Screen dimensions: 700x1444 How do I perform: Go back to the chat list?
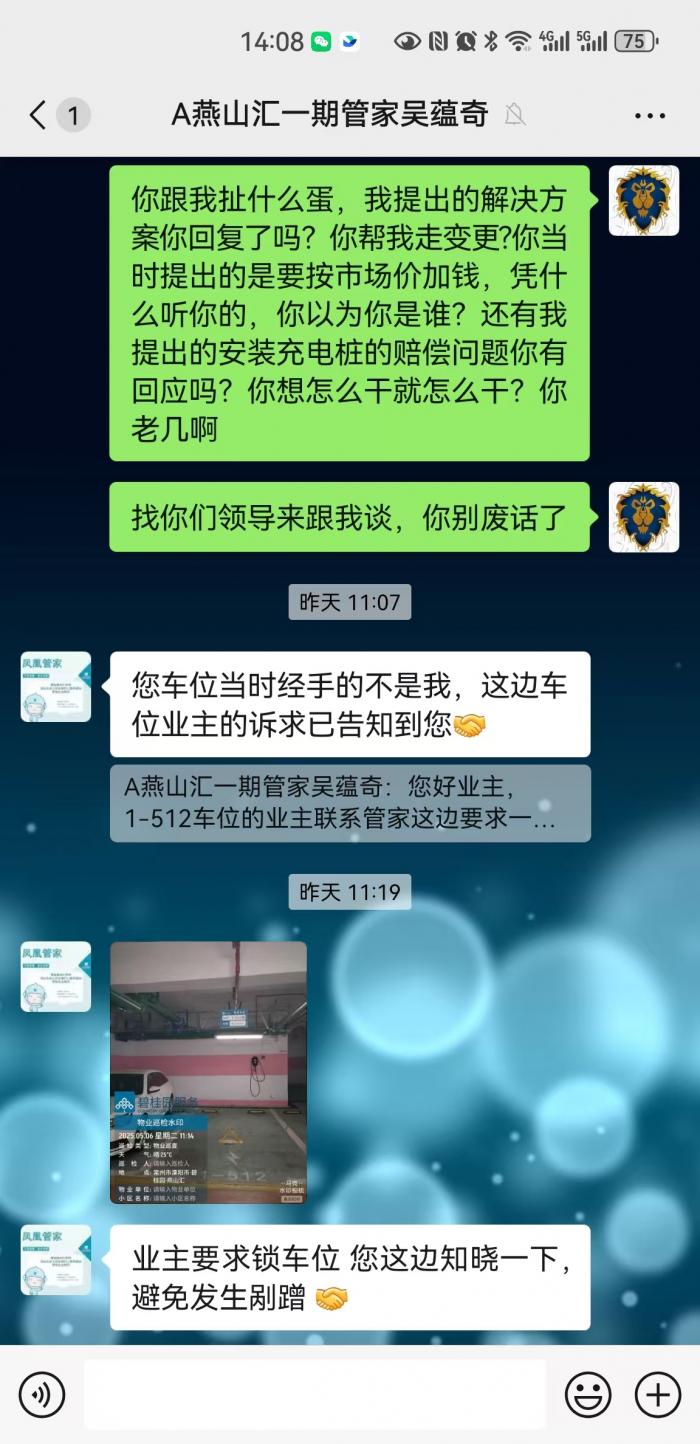38,115
